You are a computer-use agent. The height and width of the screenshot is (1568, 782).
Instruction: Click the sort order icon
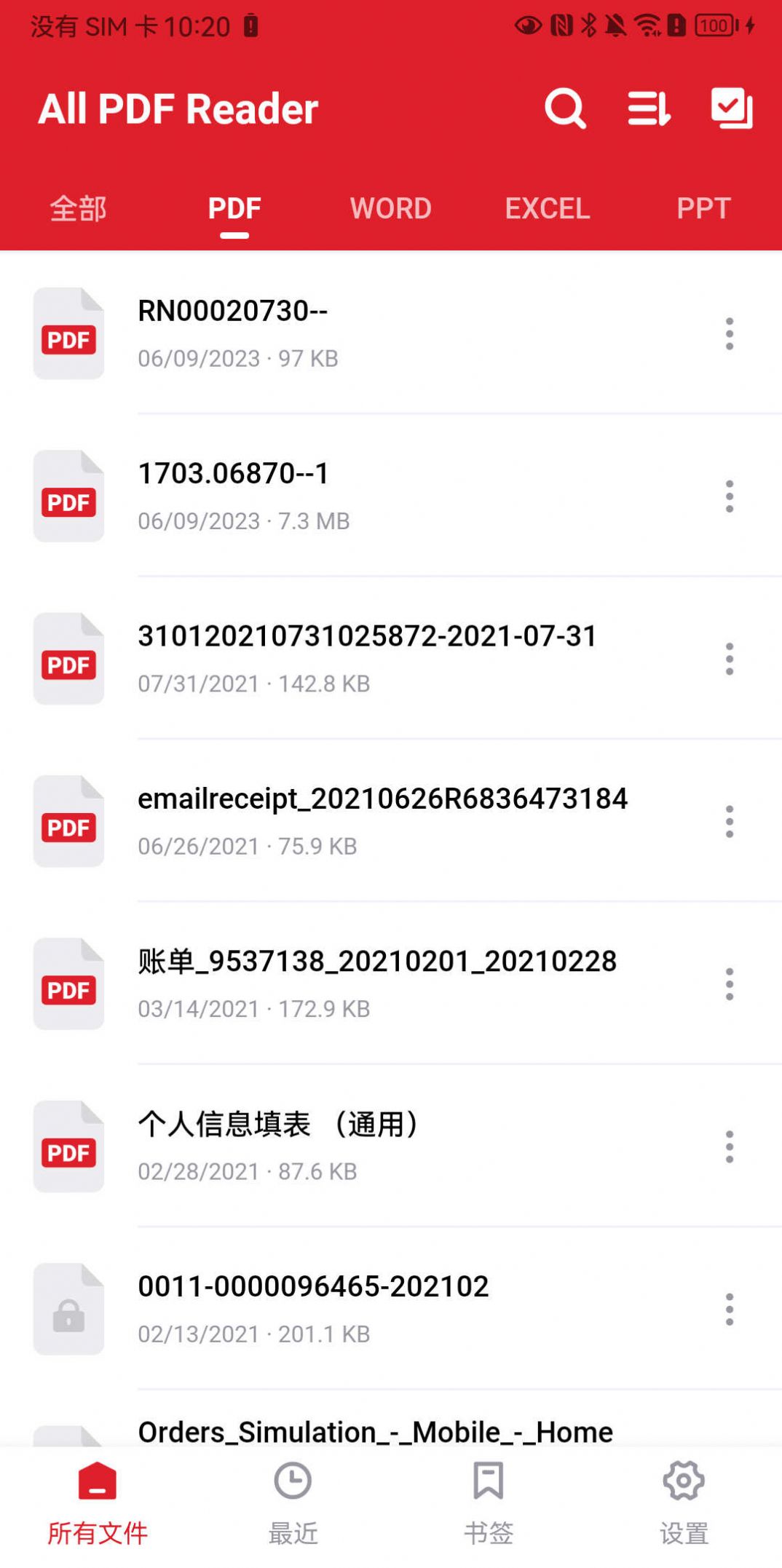pyautogui.click(x=649, y=111)
